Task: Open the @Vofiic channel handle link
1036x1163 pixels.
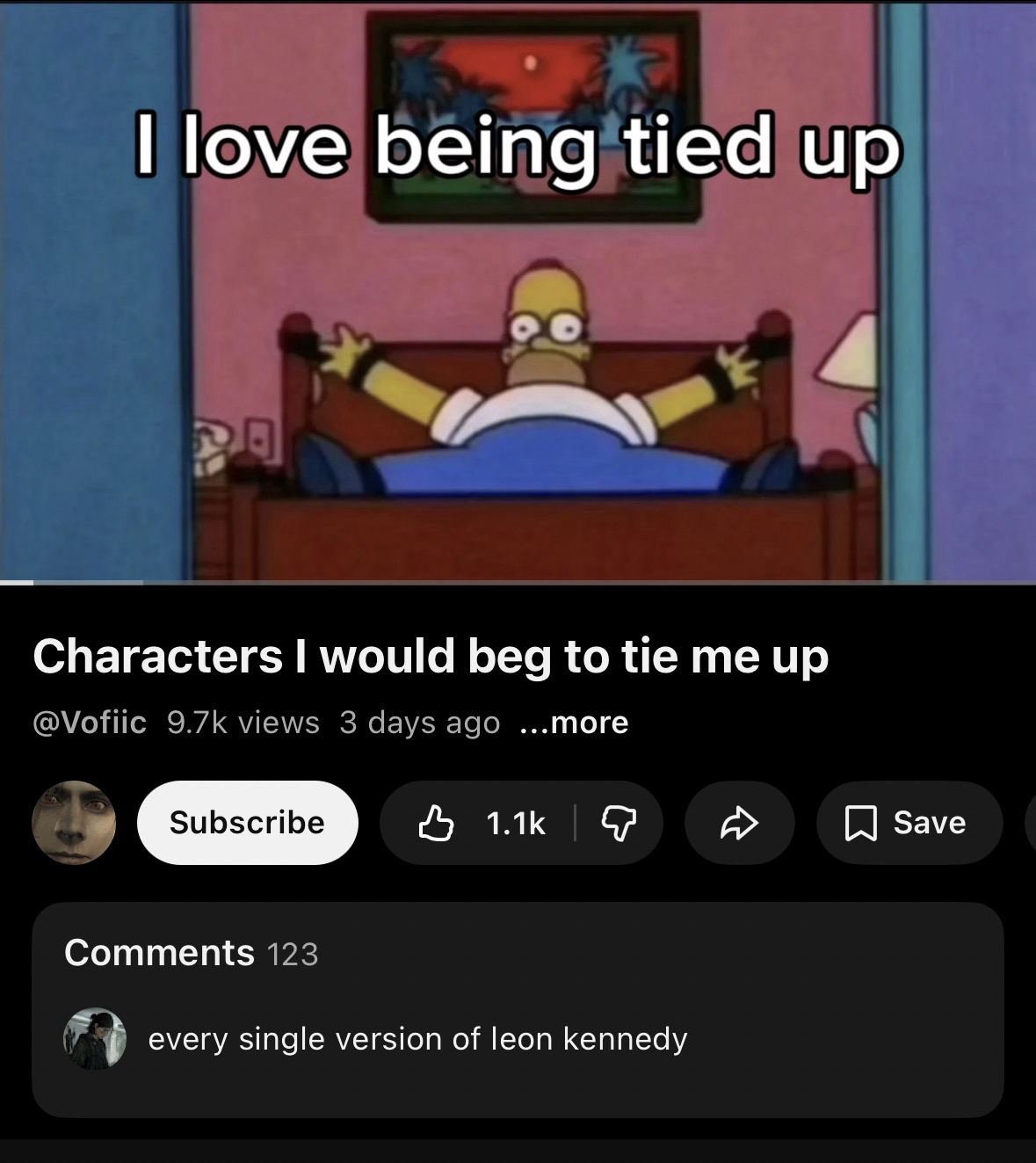Action: tap(90, 723)
